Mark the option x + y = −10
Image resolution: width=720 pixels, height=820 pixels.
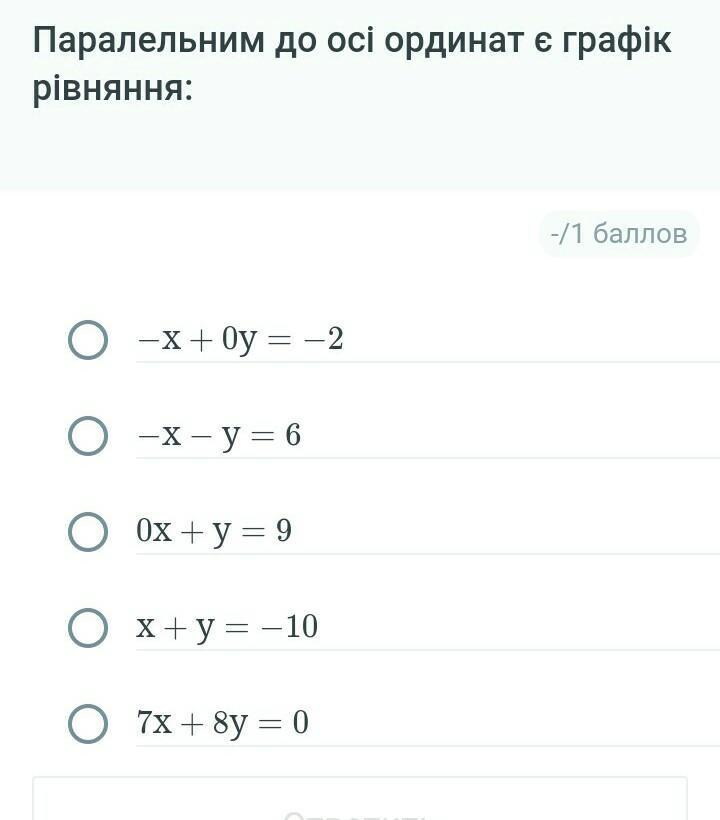coord(88,628)
